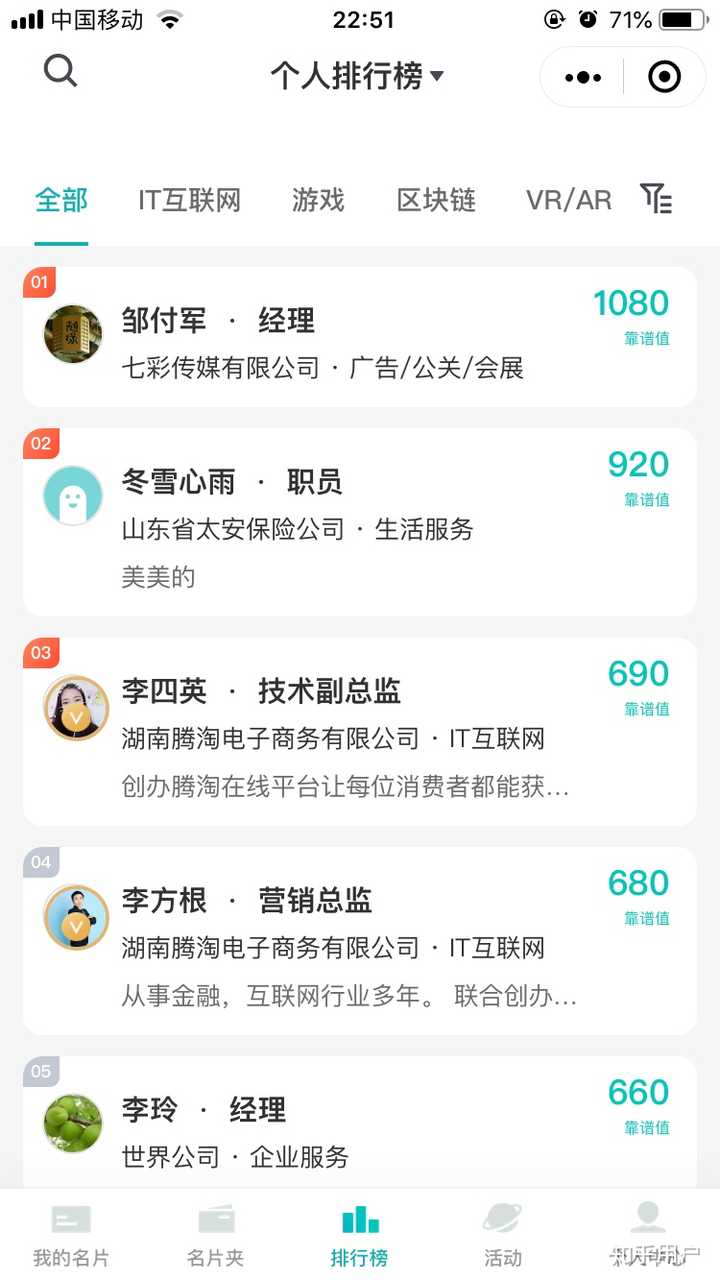Select the 排行榜 bottom tab

tap(360, 1236)
